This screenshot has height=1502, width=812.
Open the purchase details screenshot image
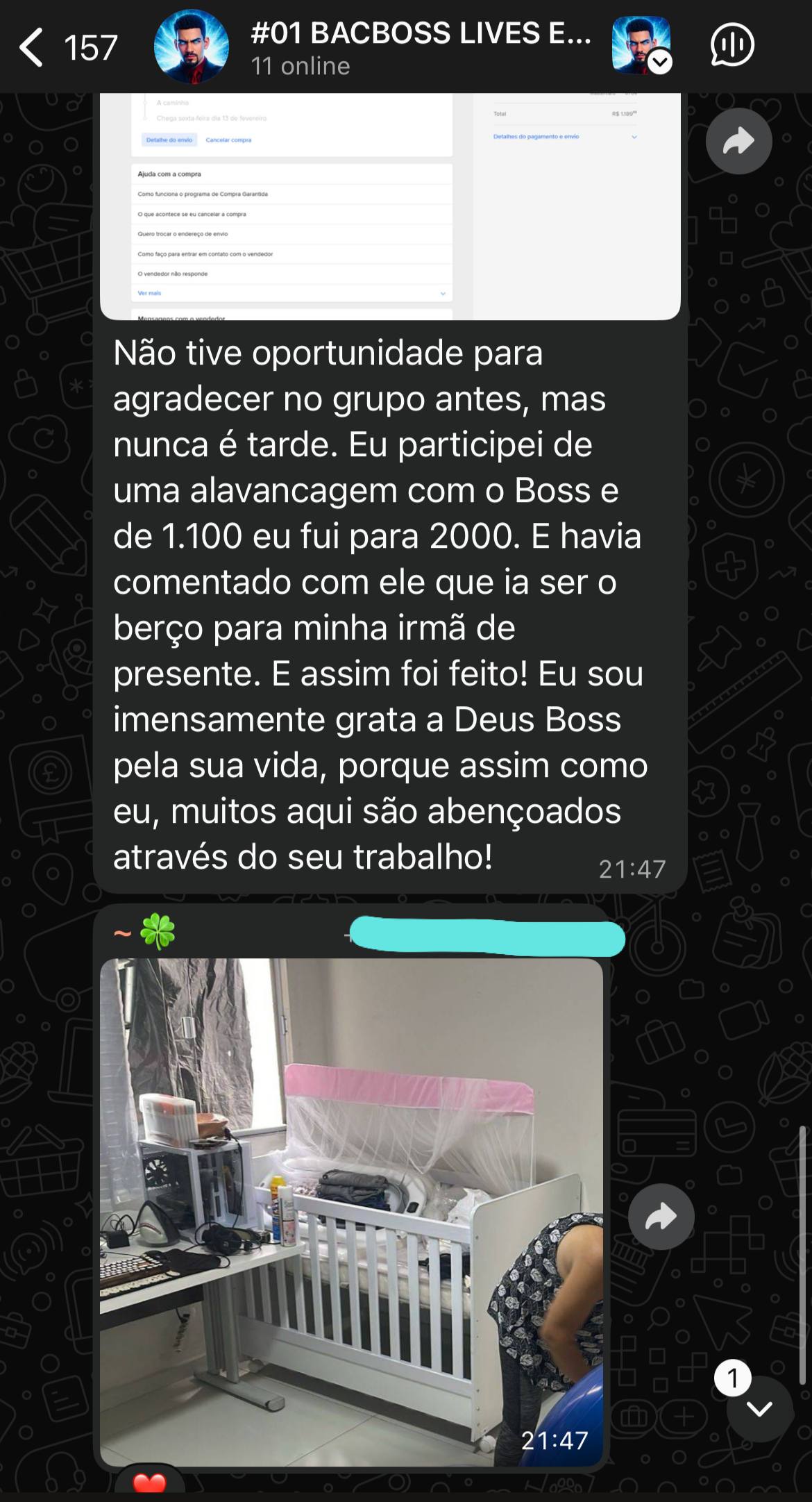click(390, 208)
